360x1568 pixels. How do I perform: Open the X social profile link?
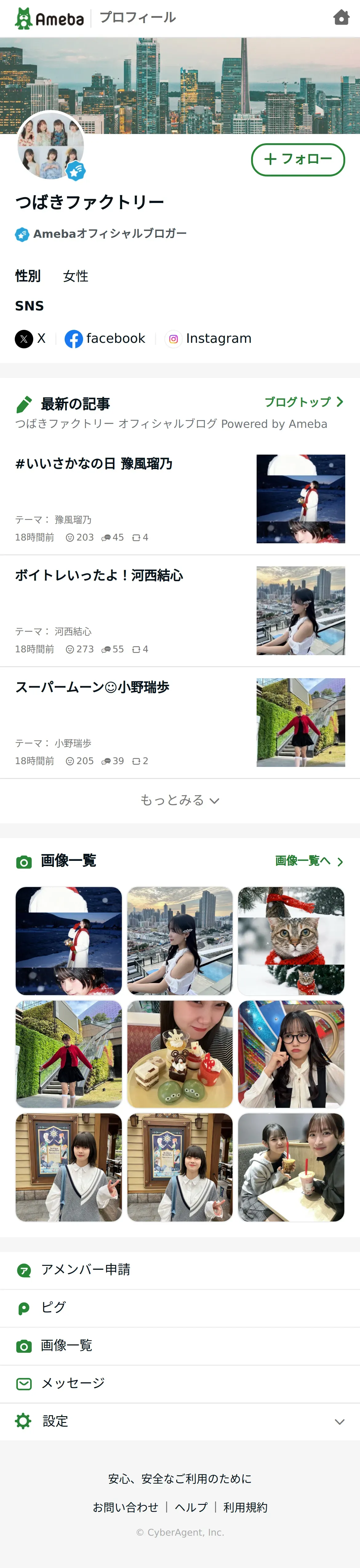point(30,338)
